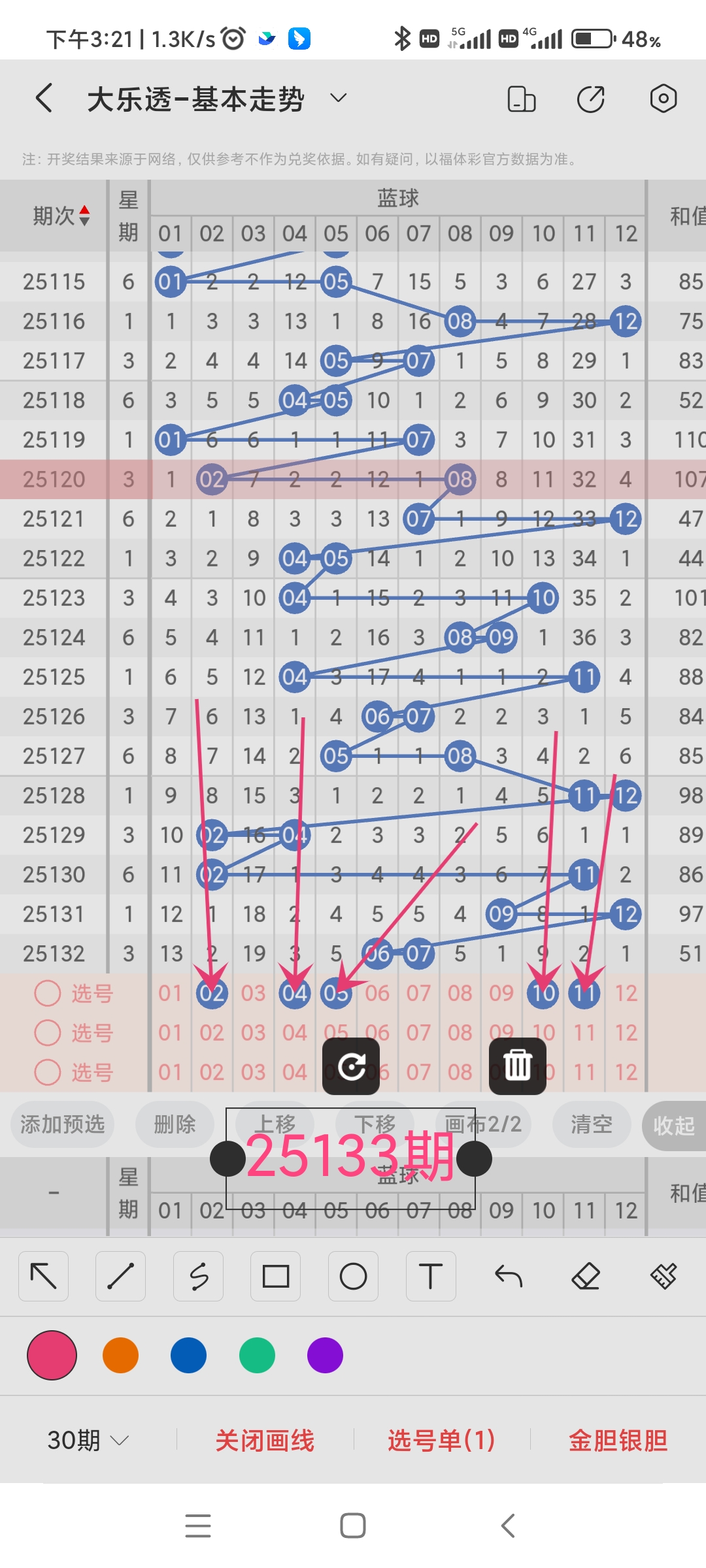The image size is (706, 1568).
Task: Tap 关闭画线 to close drawing mode
Action: pos(265,1441)
